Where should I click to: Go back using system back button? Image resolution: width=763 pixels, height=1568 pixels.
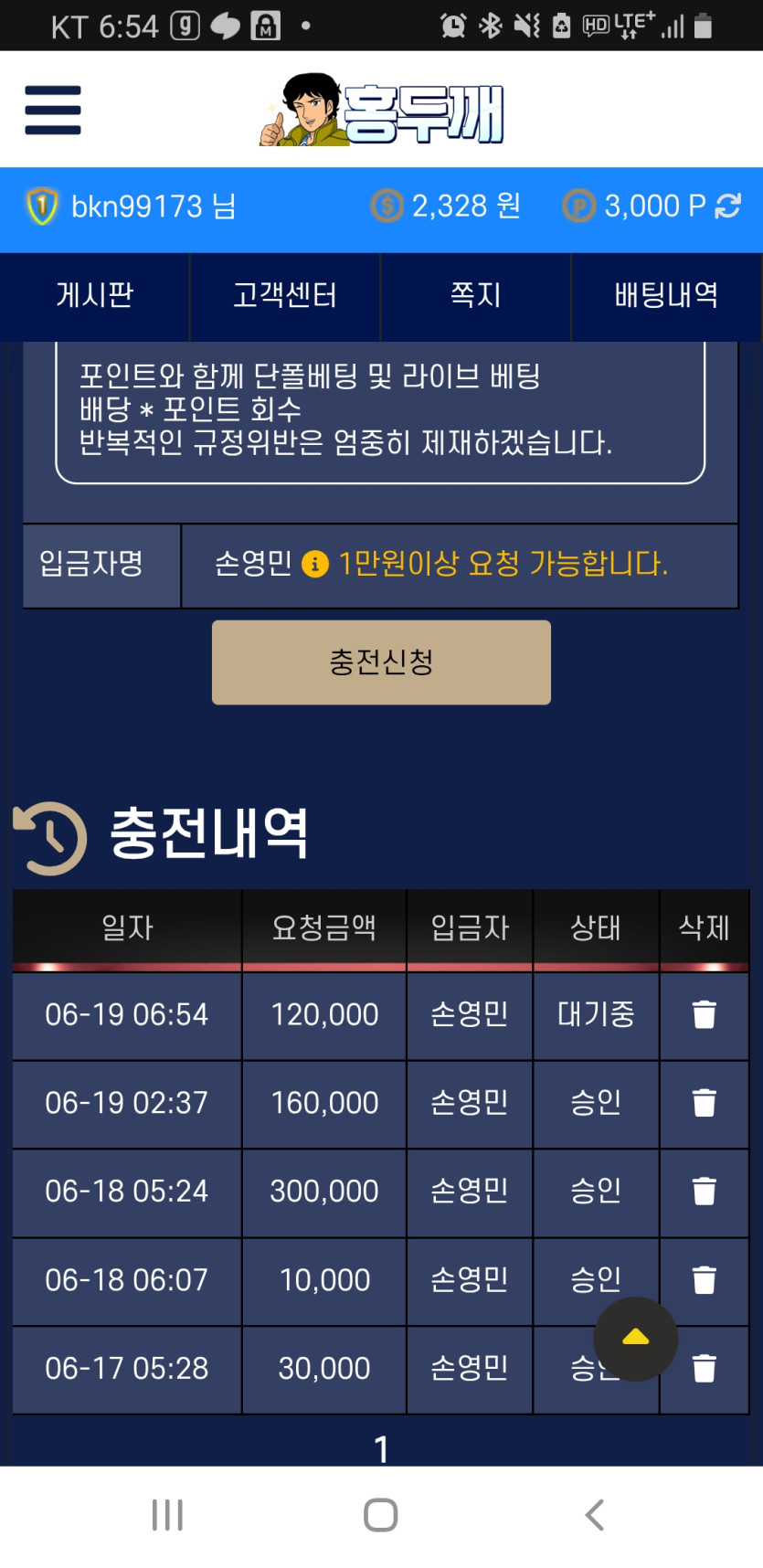pyautogui.click(x=595, y=1515)
